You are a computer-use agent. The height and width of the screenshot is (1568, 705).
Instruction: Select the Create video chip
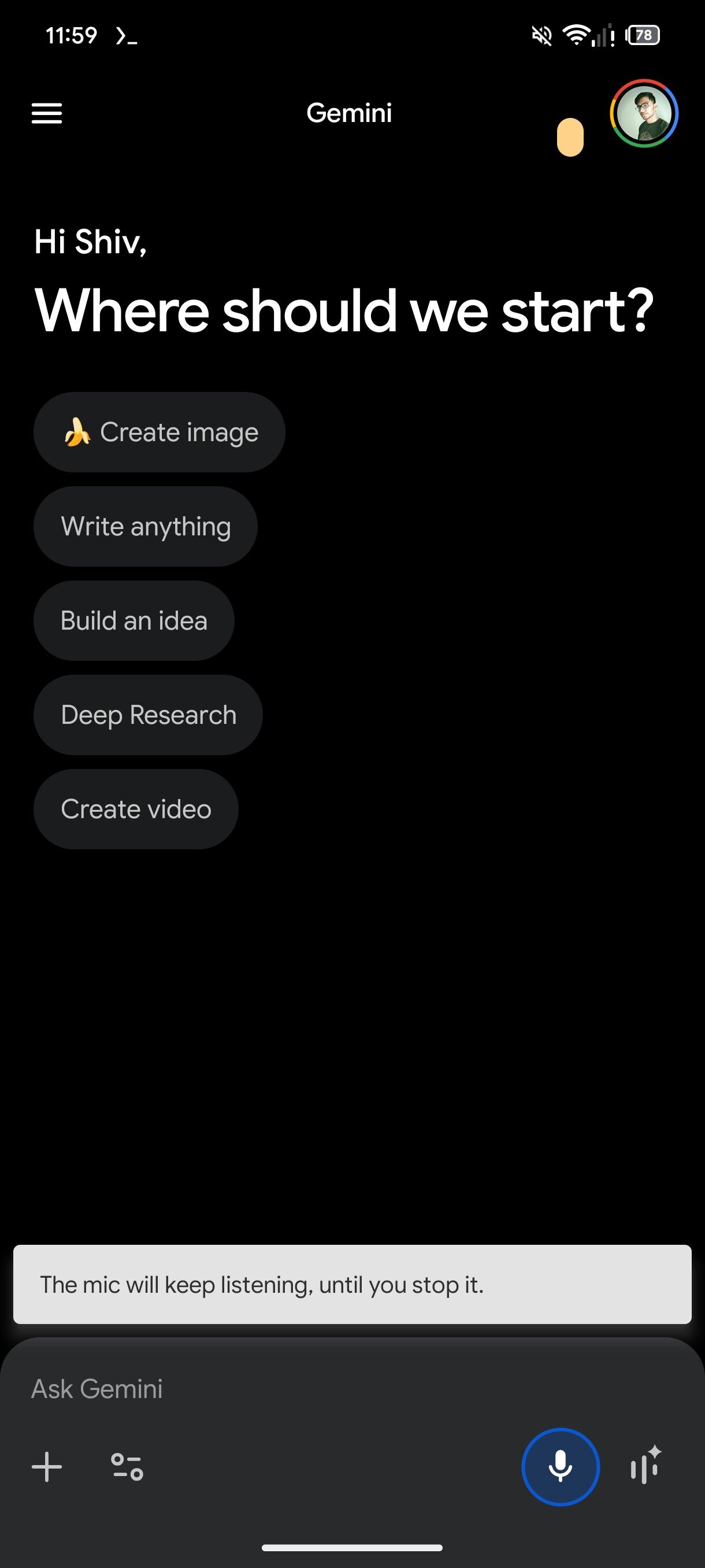pos(136,809)
